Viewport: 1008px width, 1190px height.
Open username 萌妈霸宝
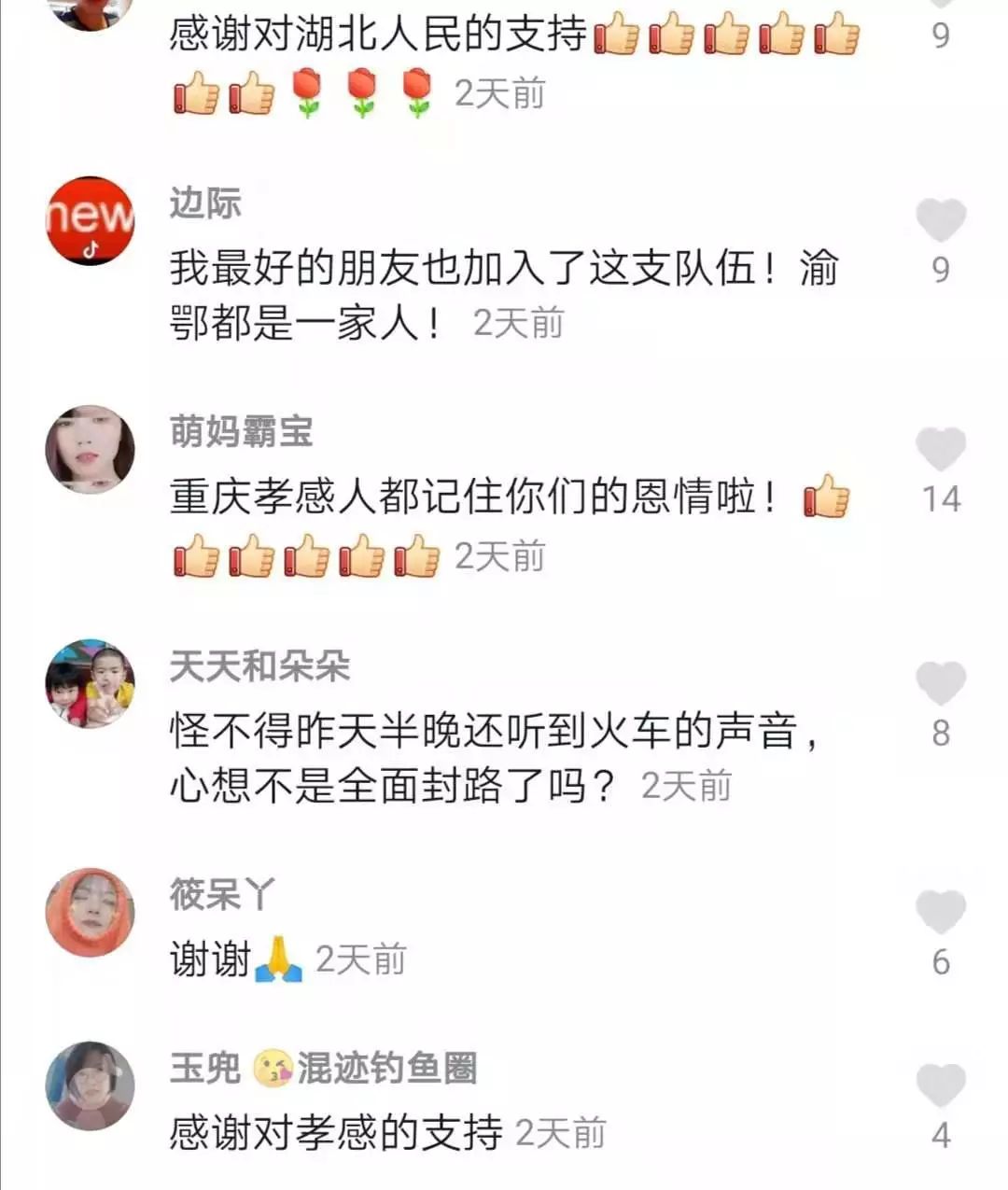pyautogui.click(x=241, y=432)
